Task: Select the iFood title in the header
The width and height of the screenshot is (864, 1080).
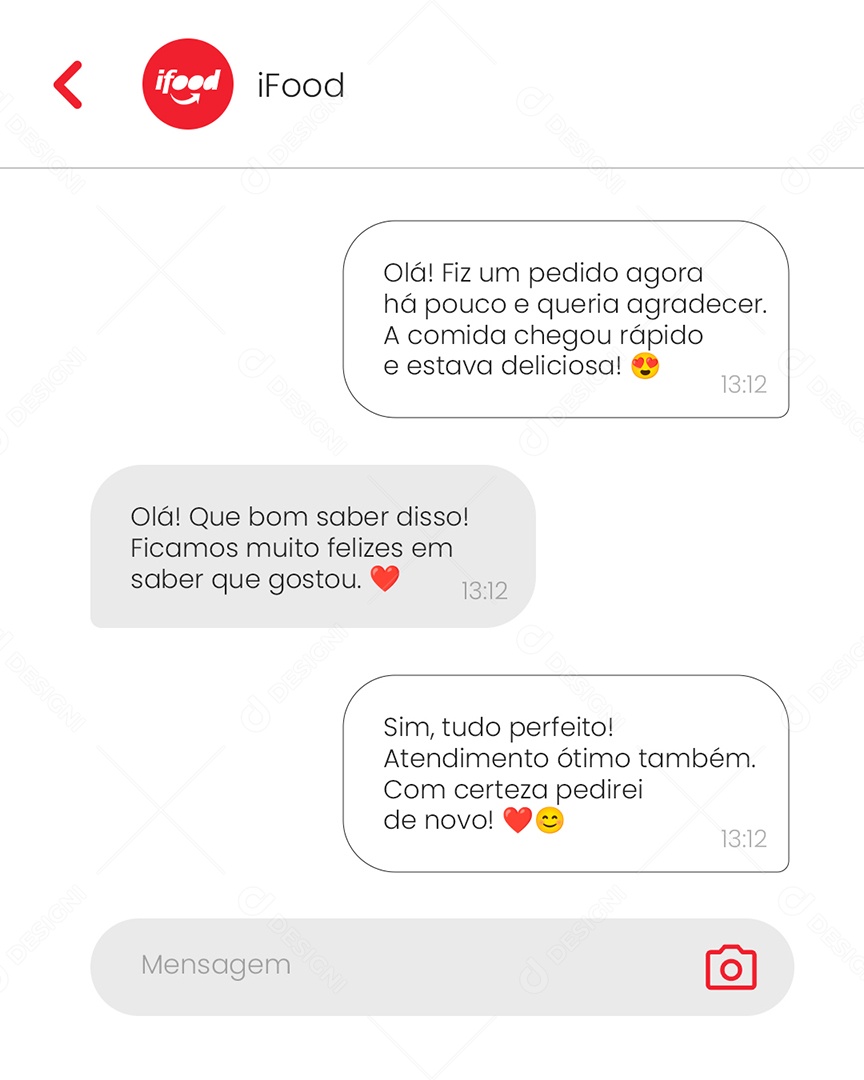Action: coord(303,85)
